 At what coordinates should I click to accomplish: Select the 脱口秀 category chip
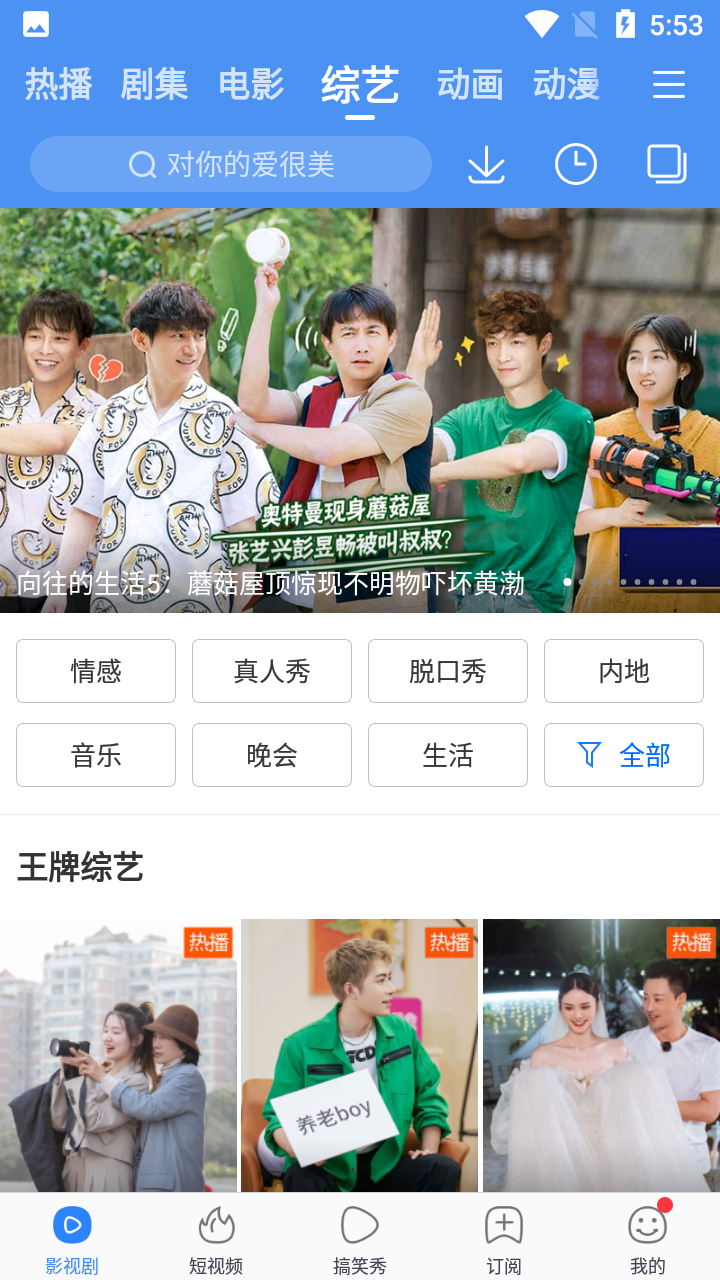[x=448, y=671]
